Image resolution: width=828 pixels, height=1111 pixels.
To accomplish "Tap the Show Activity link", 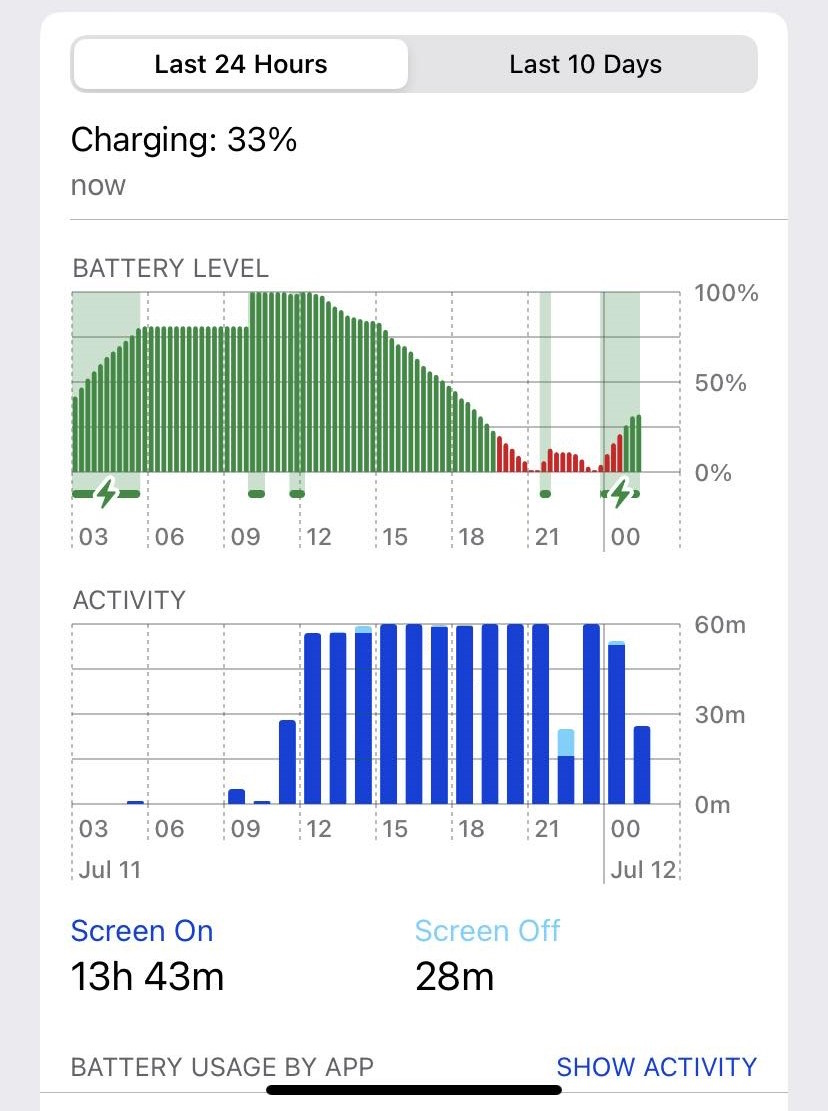I will coord(656,1067).
